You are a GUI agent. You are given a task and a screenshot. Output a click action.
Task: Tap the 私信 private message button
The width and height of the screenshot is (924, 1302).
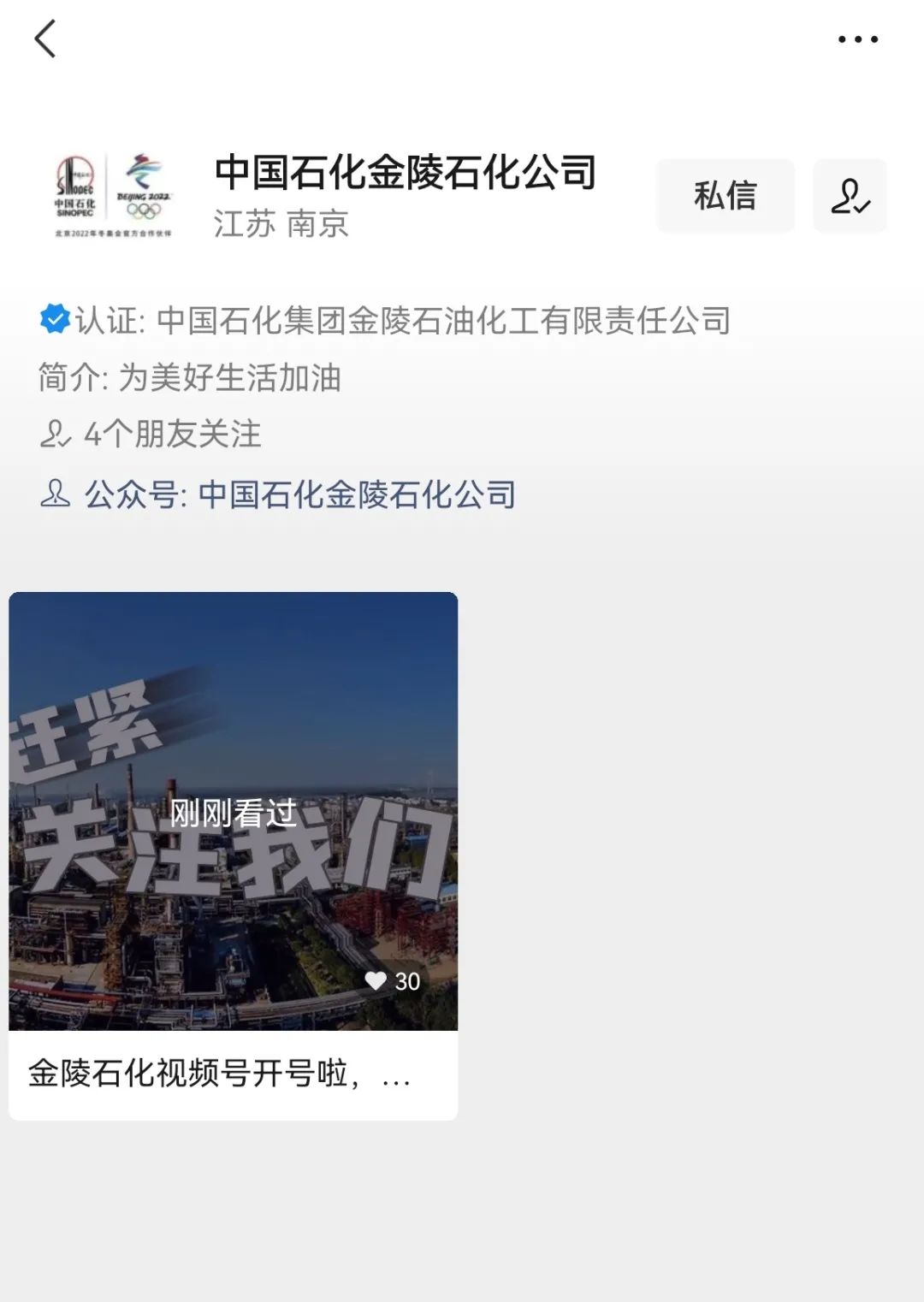725,196
